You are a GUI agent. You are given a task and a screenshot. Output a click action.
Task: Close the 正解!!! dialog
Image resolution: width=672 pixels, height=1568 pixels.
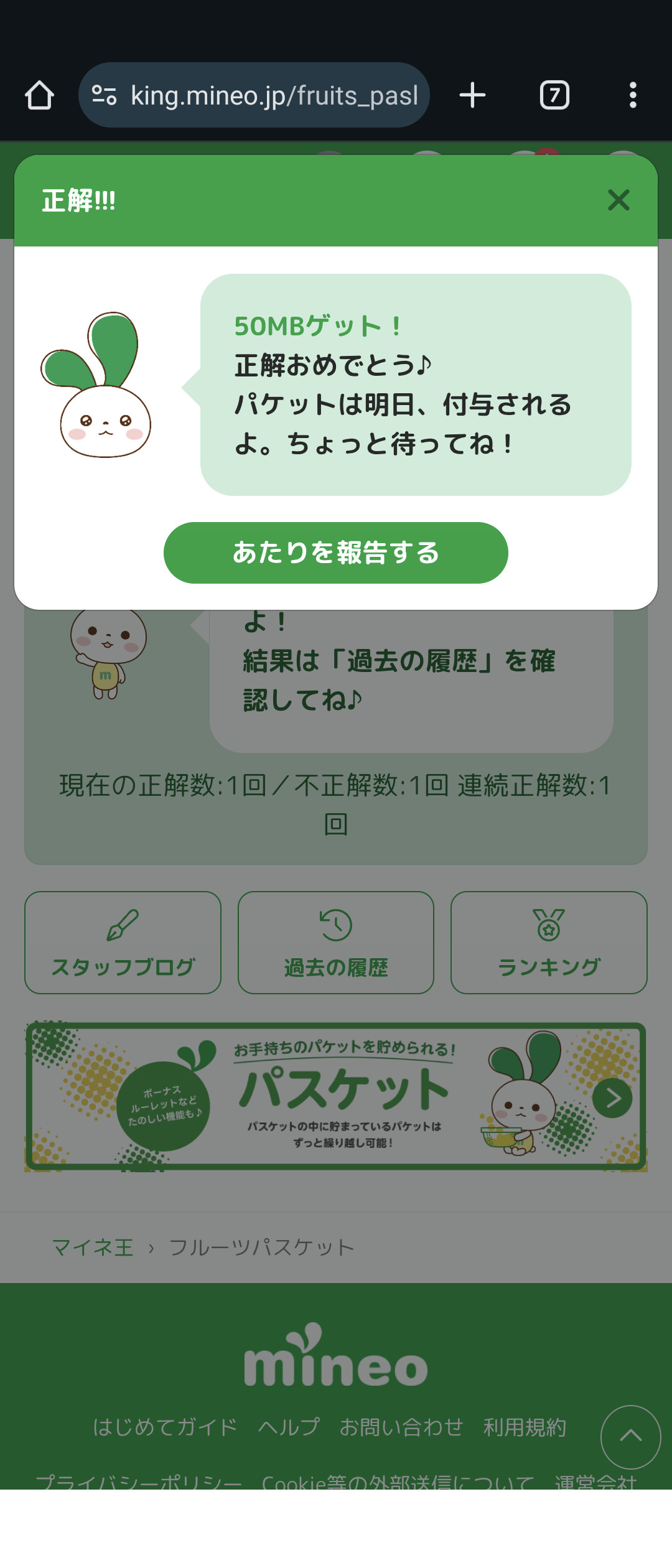[x=618, y=200]
